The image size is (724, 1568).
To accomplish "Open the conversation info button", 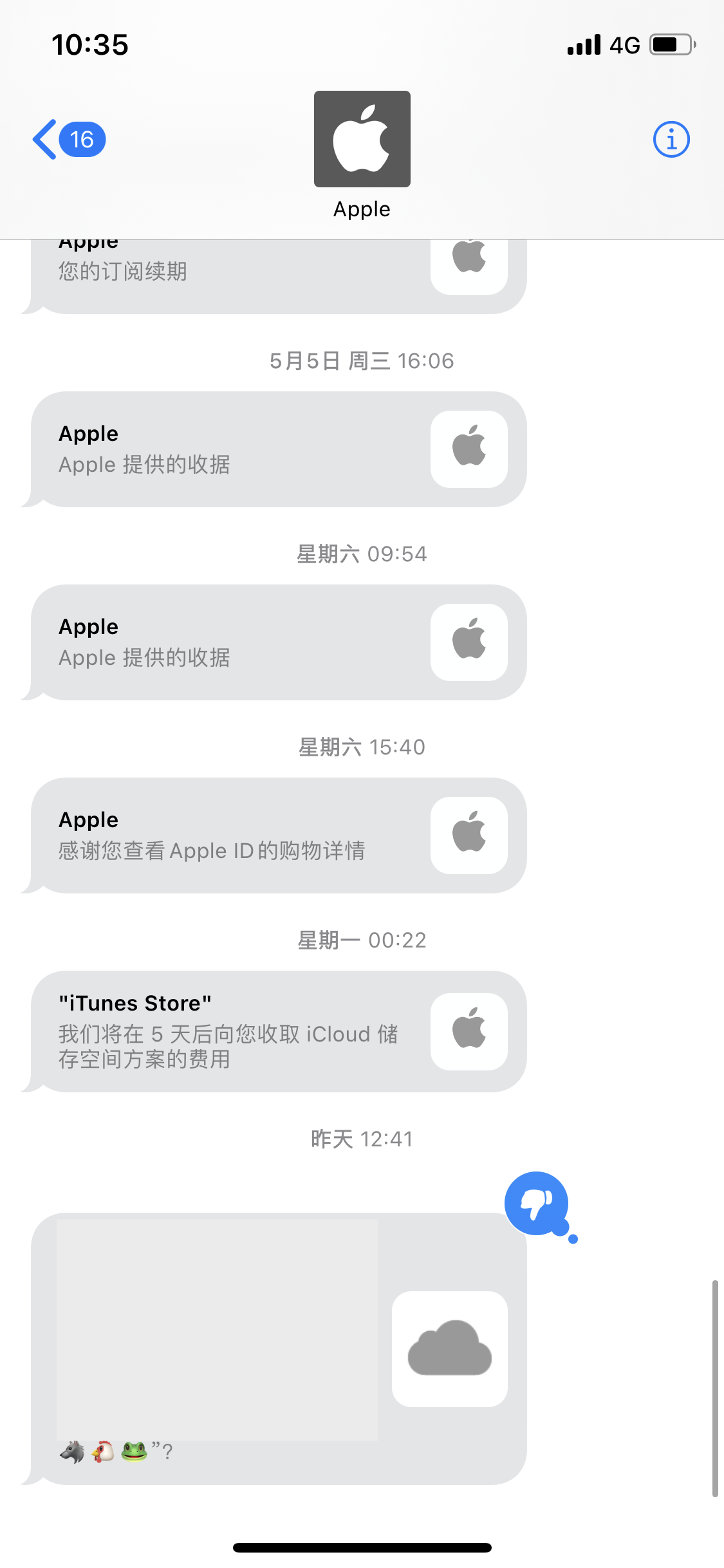I will tap(671, 139).
